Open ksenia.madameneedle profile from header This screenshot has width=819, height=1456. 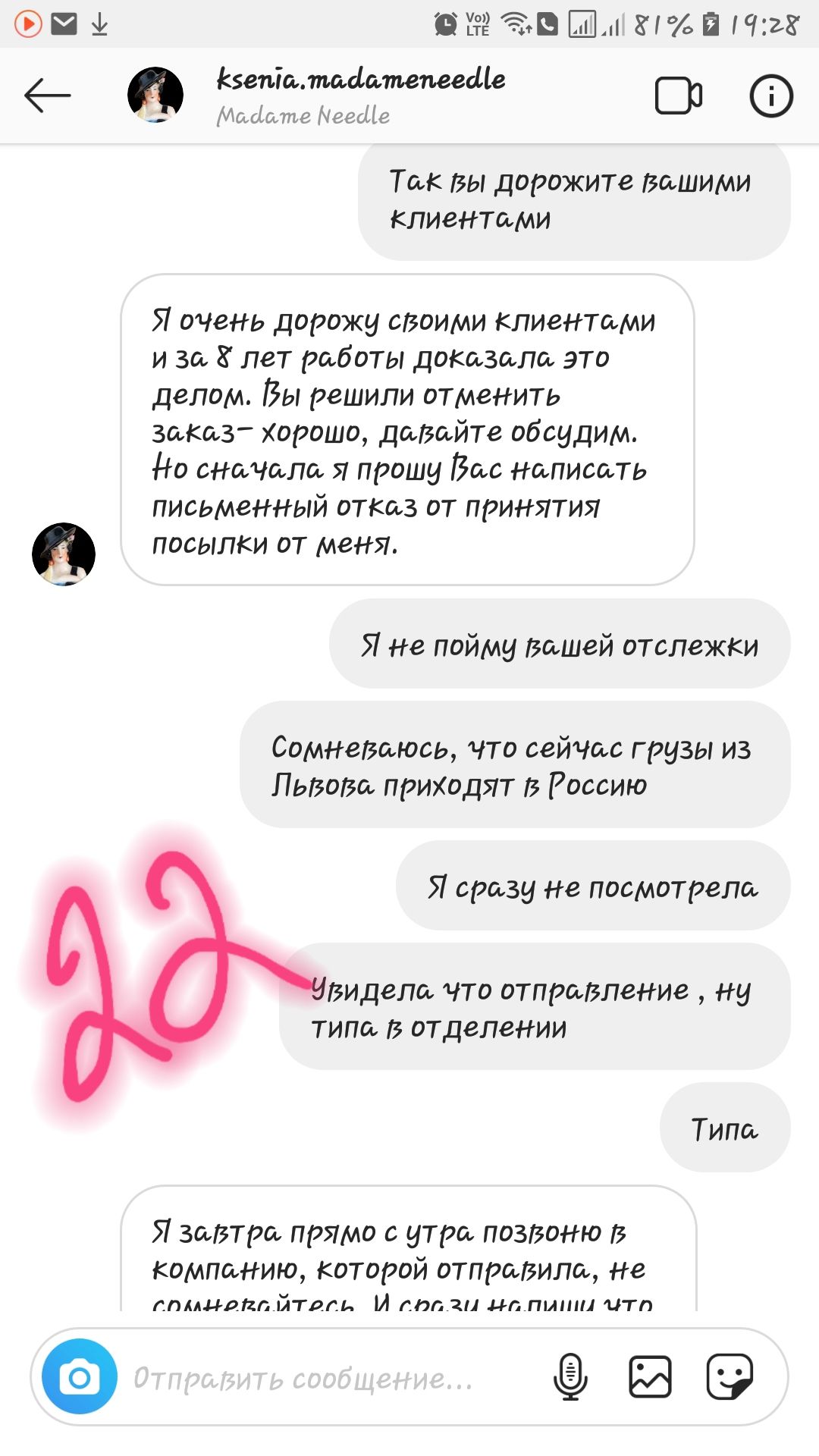360,80
